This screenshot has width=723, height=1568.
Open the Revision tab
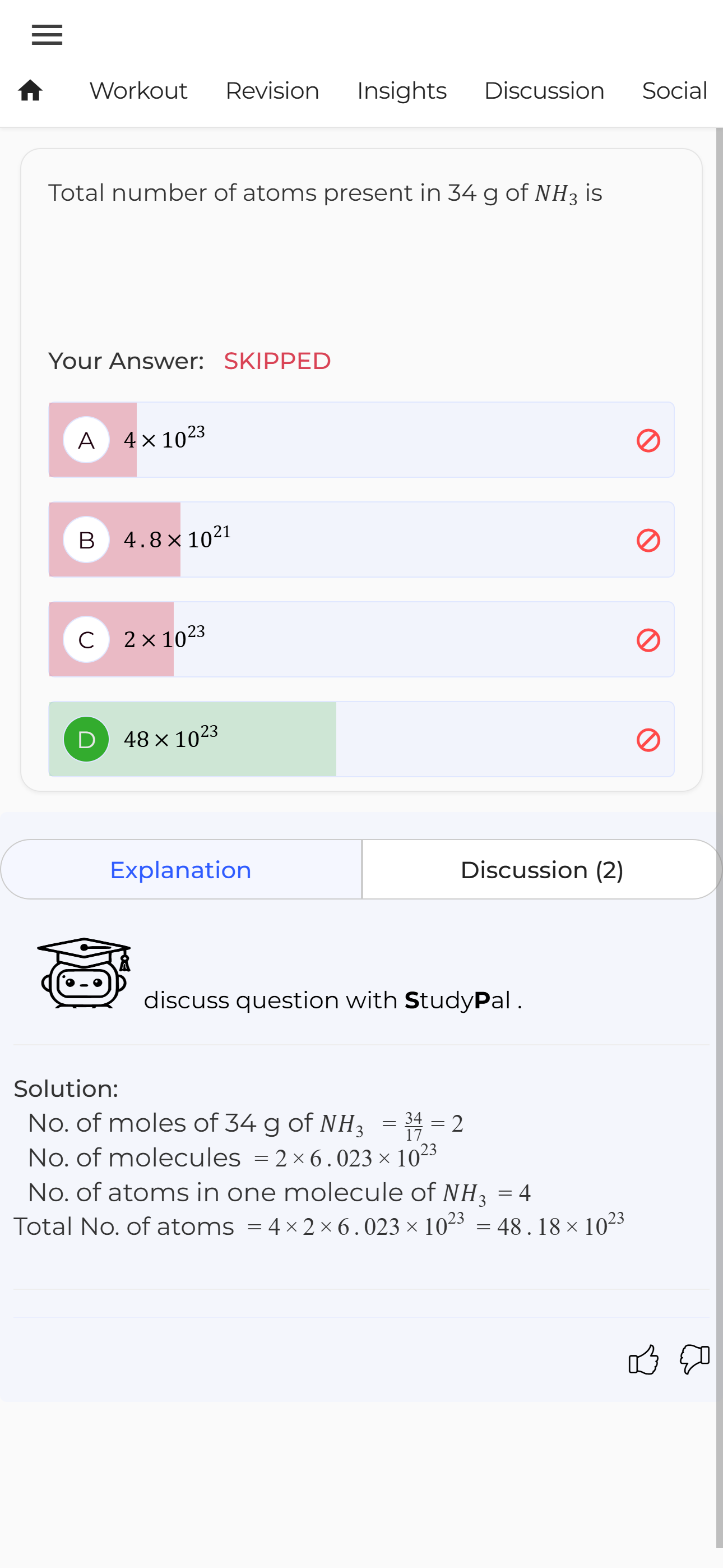click(272, 91)
